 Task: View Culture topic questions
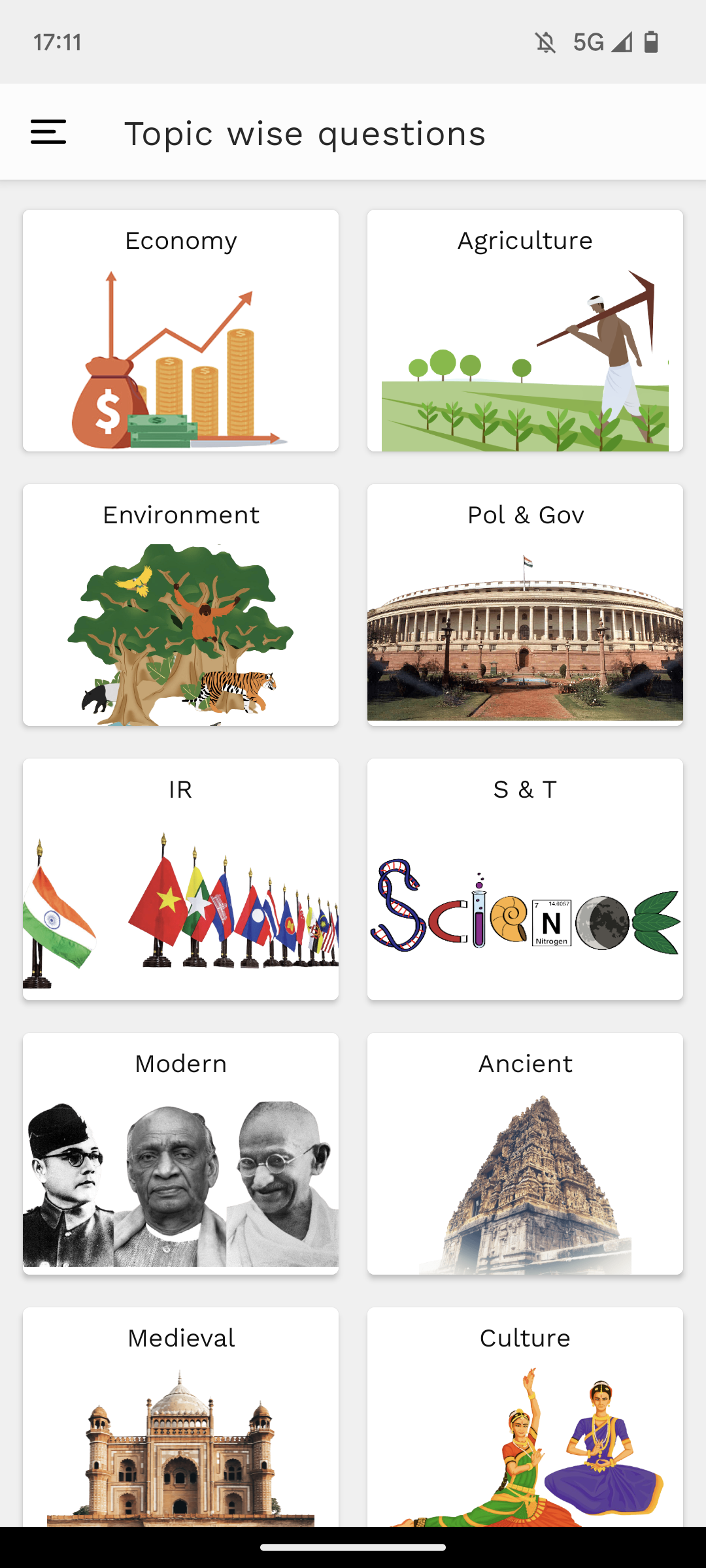coord(525,1418)
